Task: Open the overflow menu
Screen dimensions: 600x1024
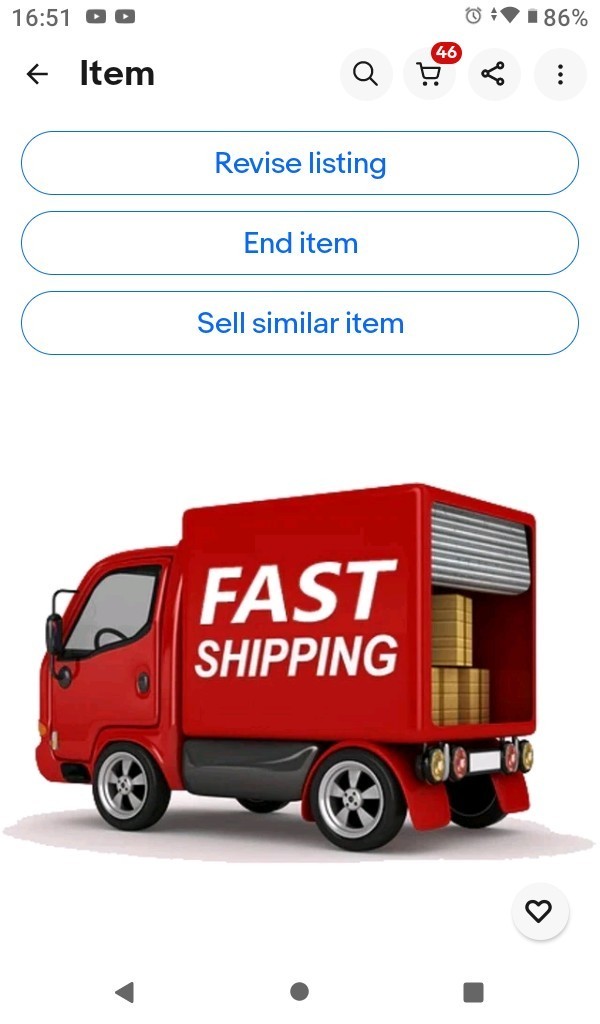Action: [x=560, y=74]
